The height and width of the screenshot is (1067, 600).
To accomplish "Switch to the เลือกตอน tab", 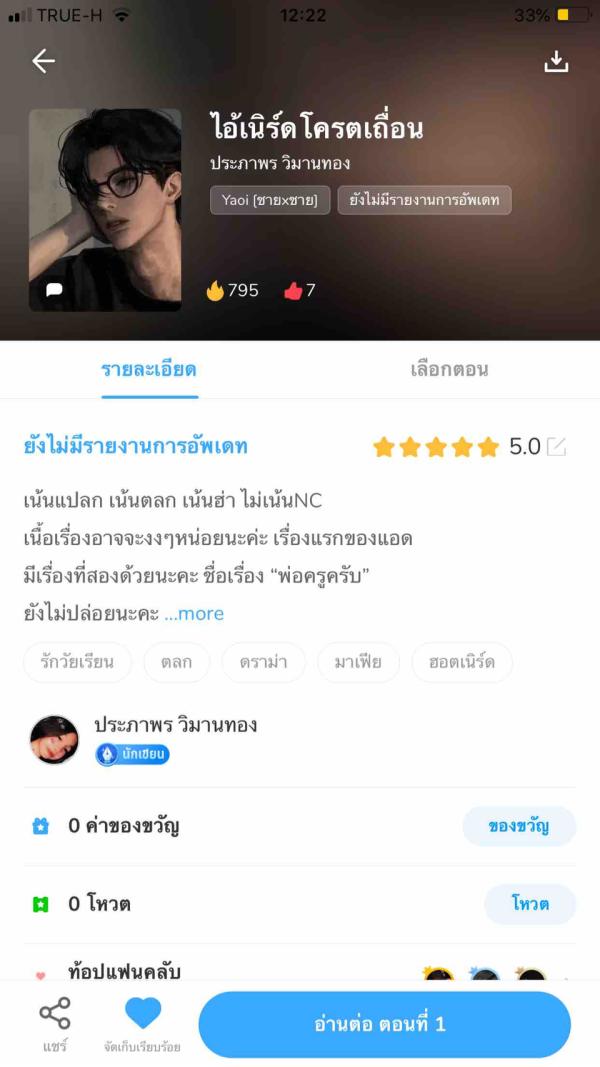I will pyautogui.click(x=449, y=369).
